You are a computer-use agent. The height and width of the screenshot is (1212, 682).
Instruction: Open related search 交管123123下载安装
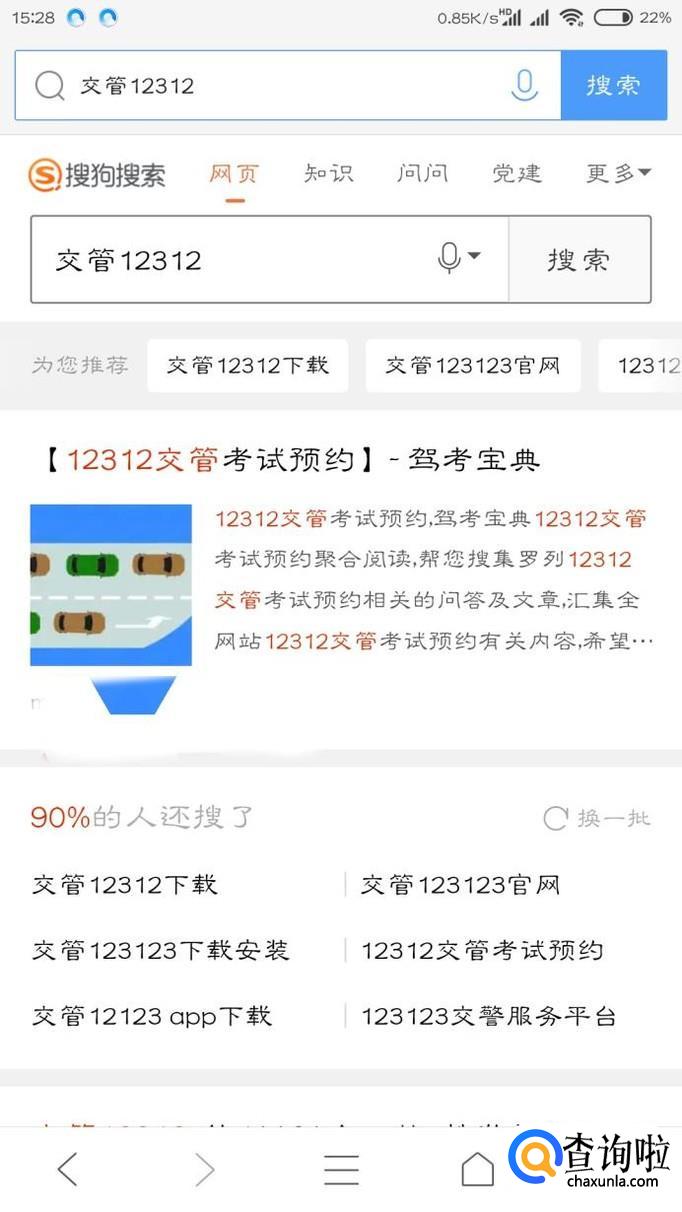(x=161, y=950)
